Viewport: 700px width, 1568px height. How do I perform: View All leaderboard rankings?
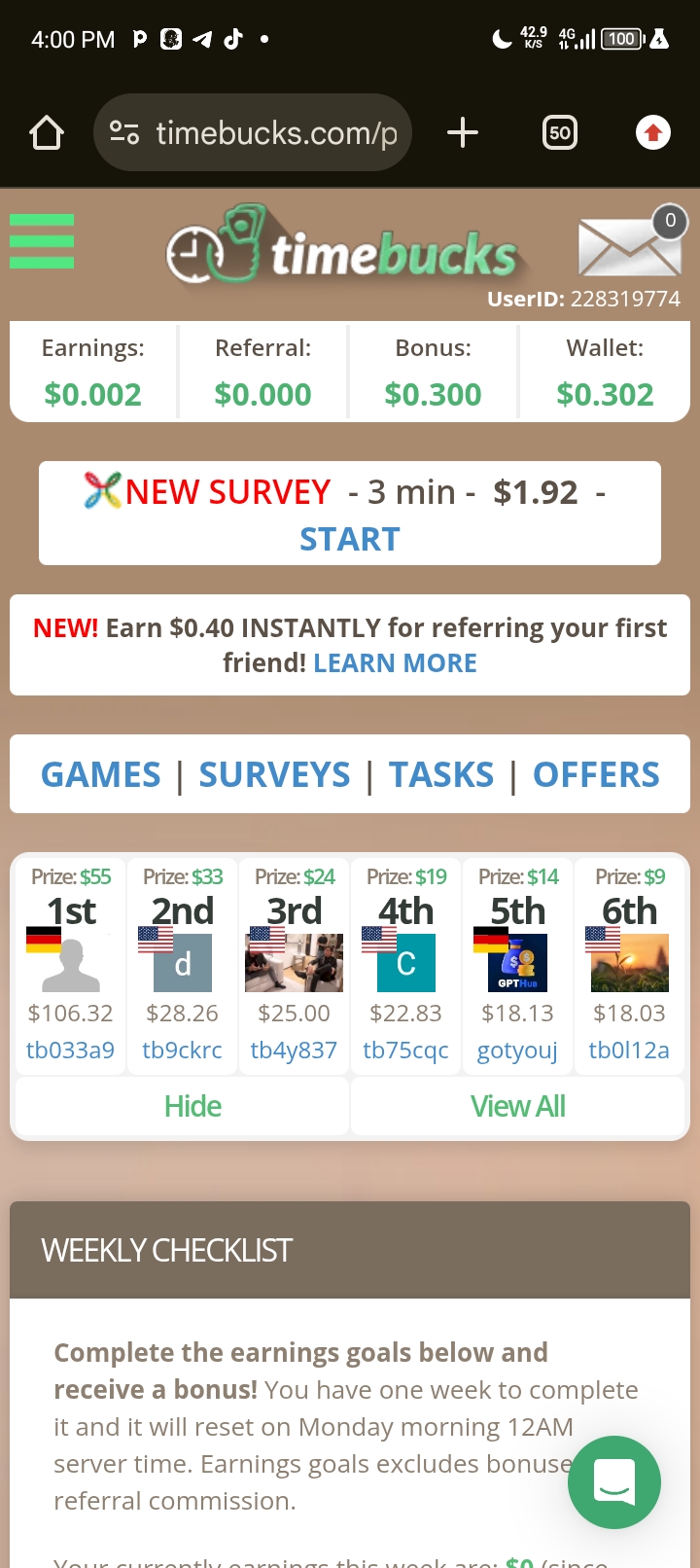click(x=517, y=1107)
